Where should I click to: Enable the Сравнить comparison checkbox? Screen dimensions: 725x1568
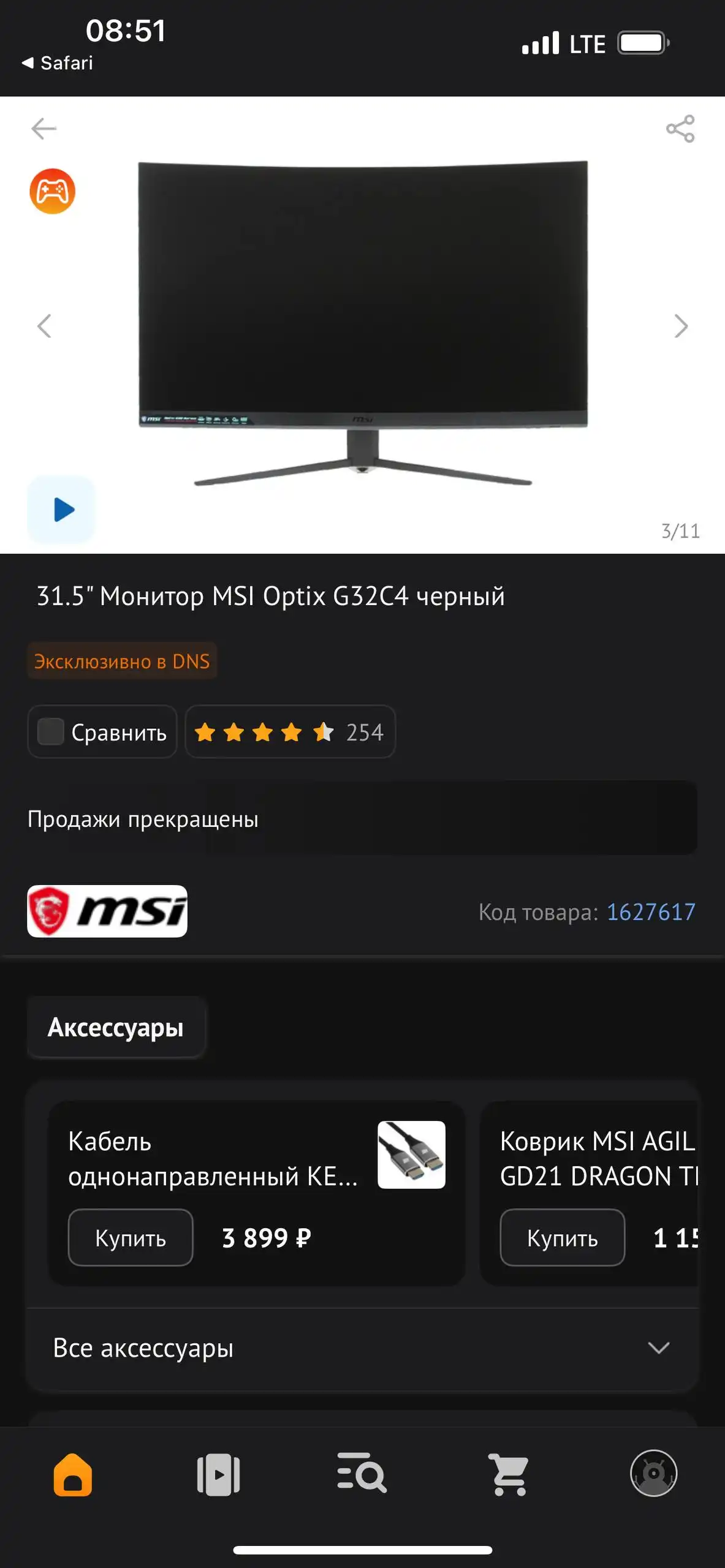[x=51, y=731]
